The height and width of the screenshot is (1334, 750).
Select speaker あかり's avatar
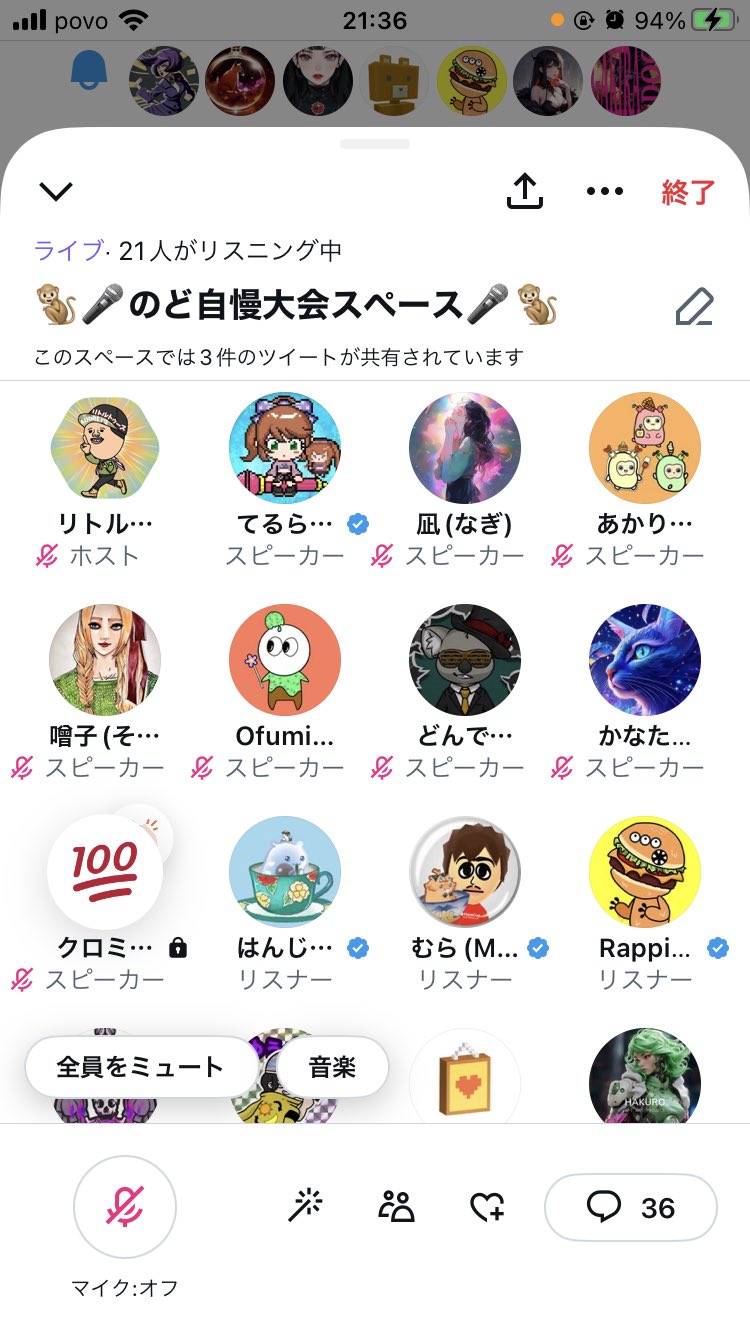click(645, 447)
